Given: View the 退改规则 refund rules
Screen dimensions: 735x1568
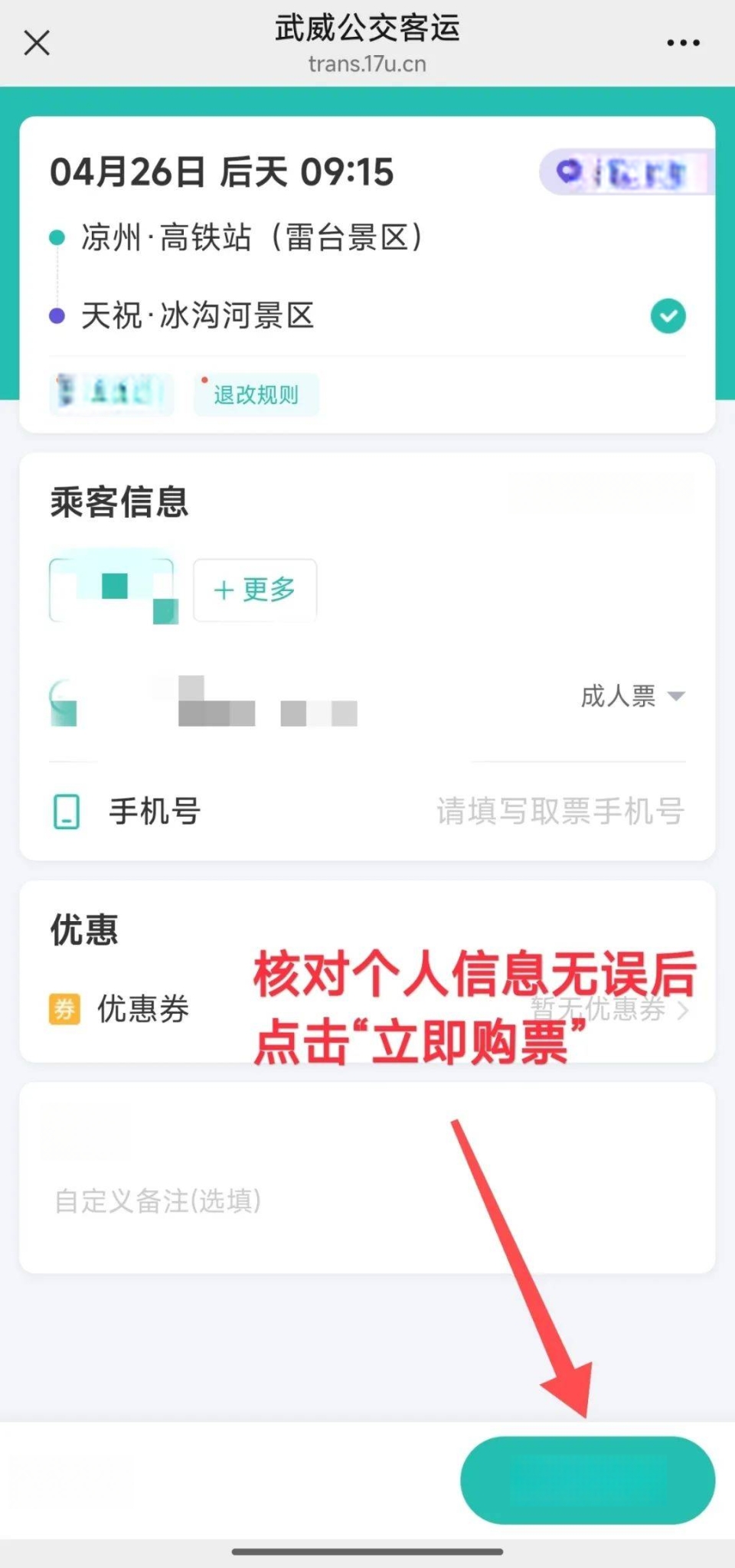Looking at the screenshot, I should [256, 395].
